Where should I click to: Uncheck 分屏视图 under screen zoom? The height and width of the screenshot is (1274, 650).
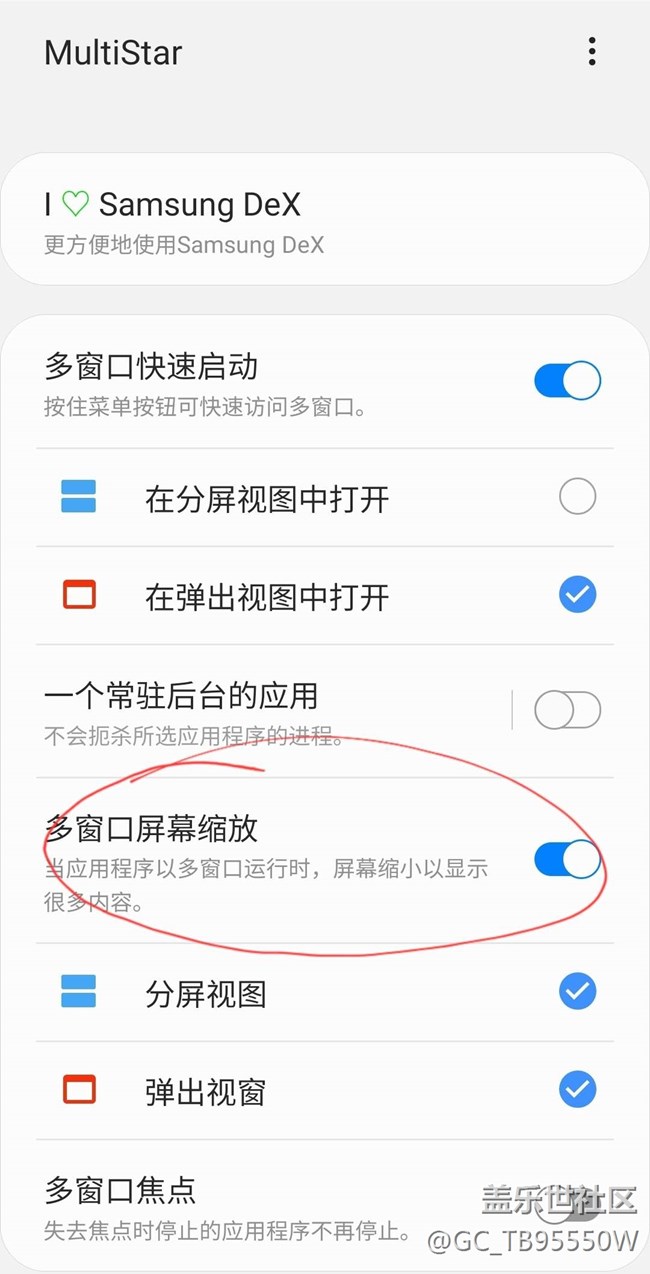[577, 992]
